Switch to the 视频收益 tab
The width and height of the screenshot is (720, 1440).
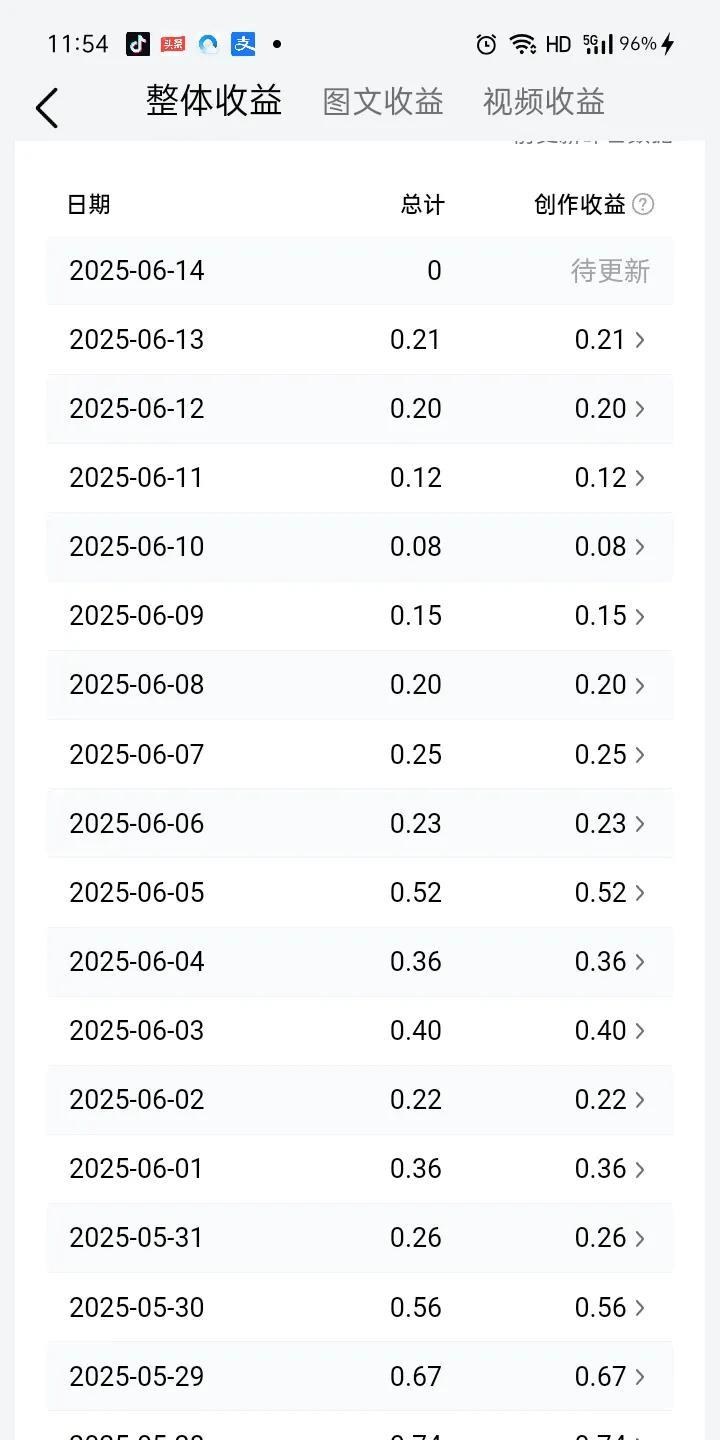pyautogui.click(x=544, y=102)
